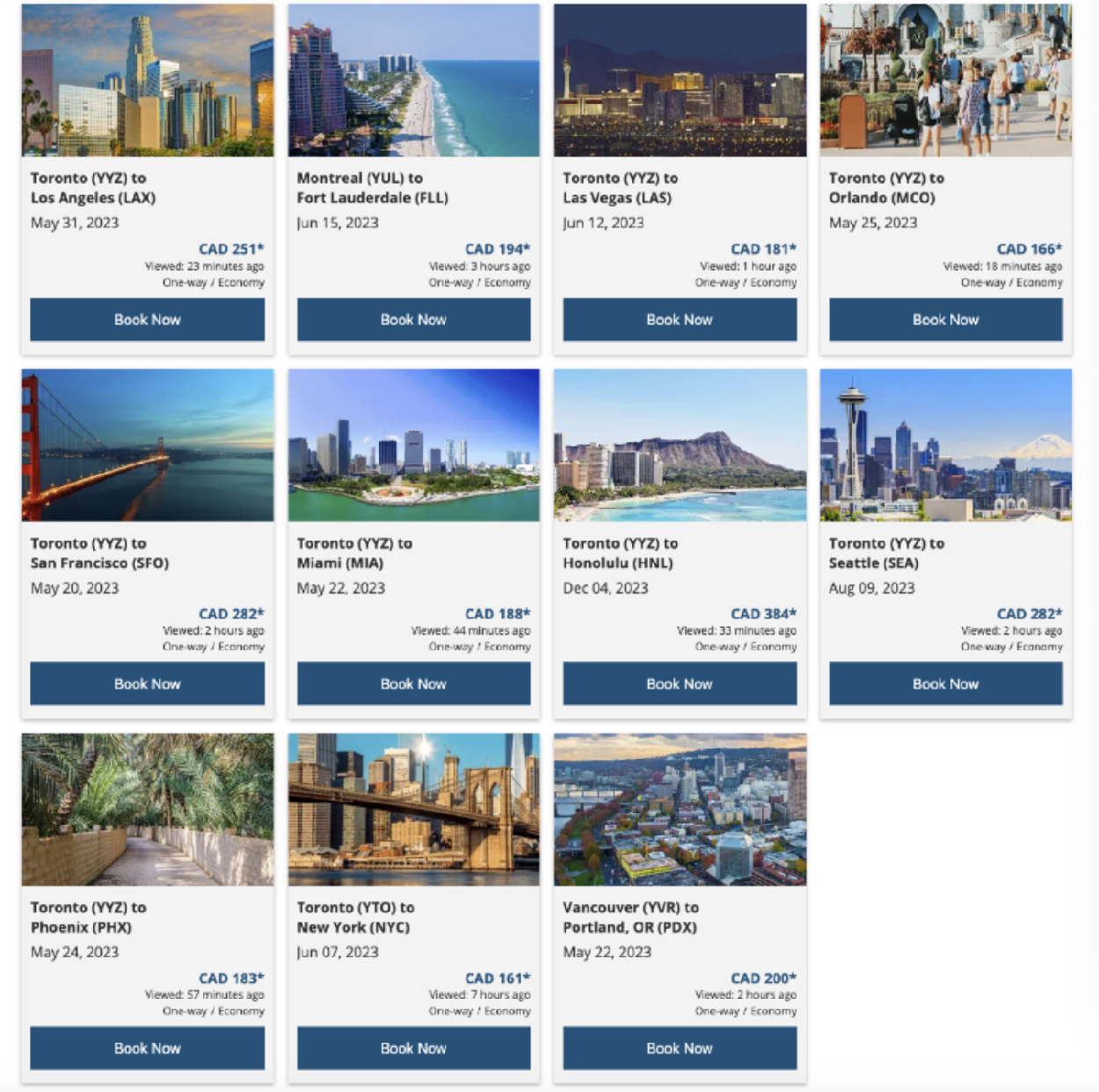
Task: Book the Toronto to New York flight
Action: pos(413,1048)
